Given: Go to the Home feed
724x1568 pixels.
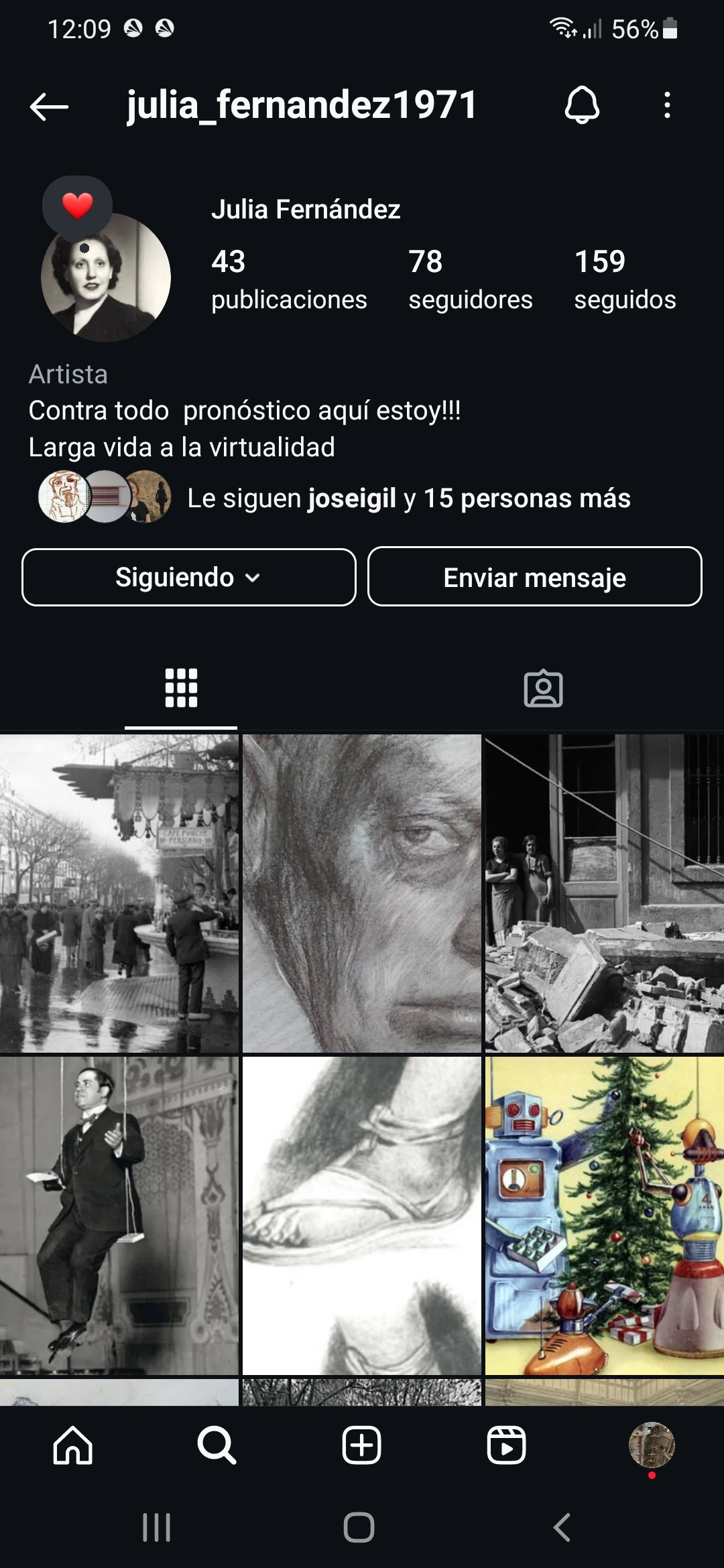Looking at the screenshot, I should pyautogui.click(x=72, y=1445).
